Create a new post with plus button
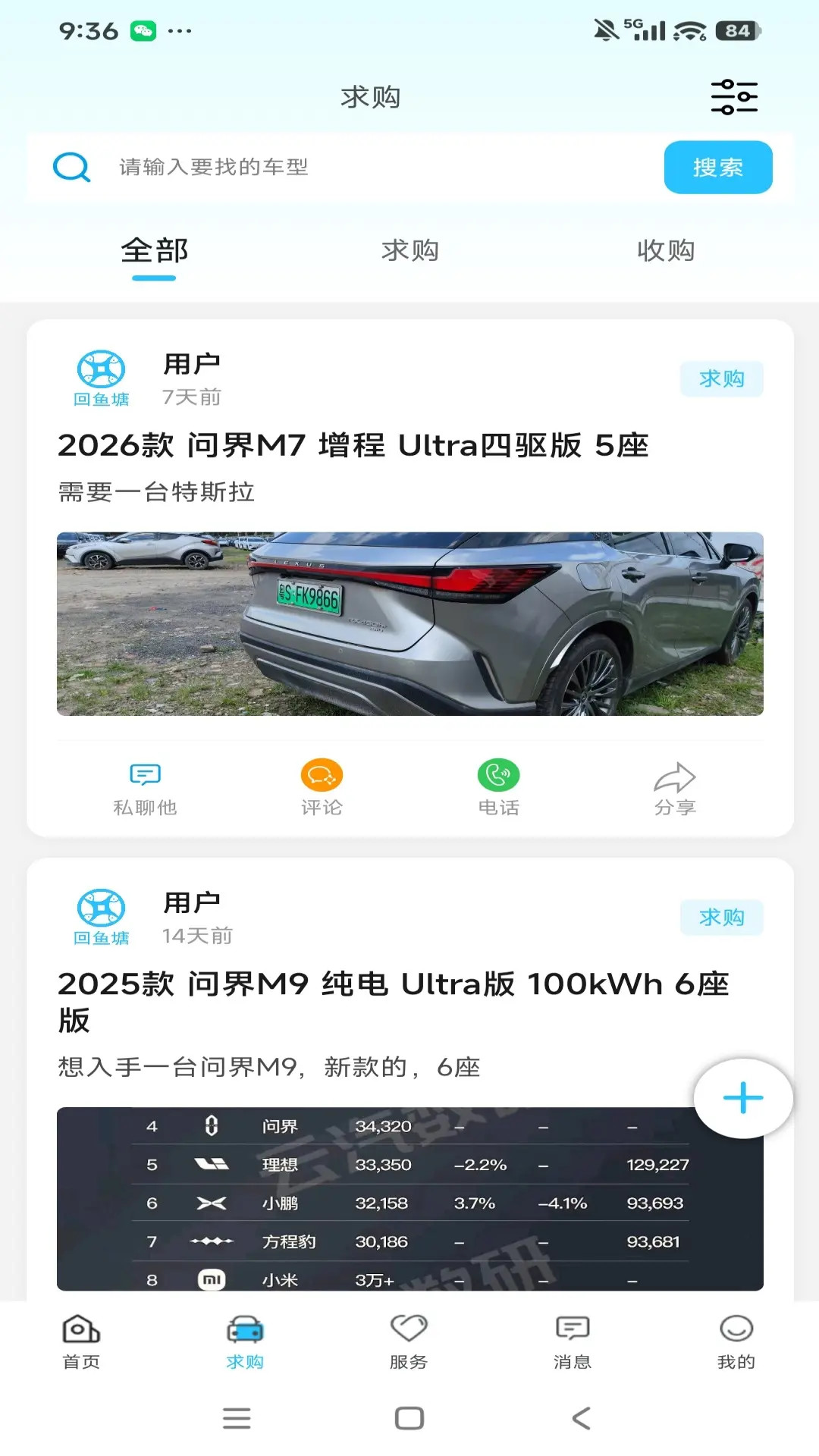This screenshot has width=819, height=1456. 743,1098
